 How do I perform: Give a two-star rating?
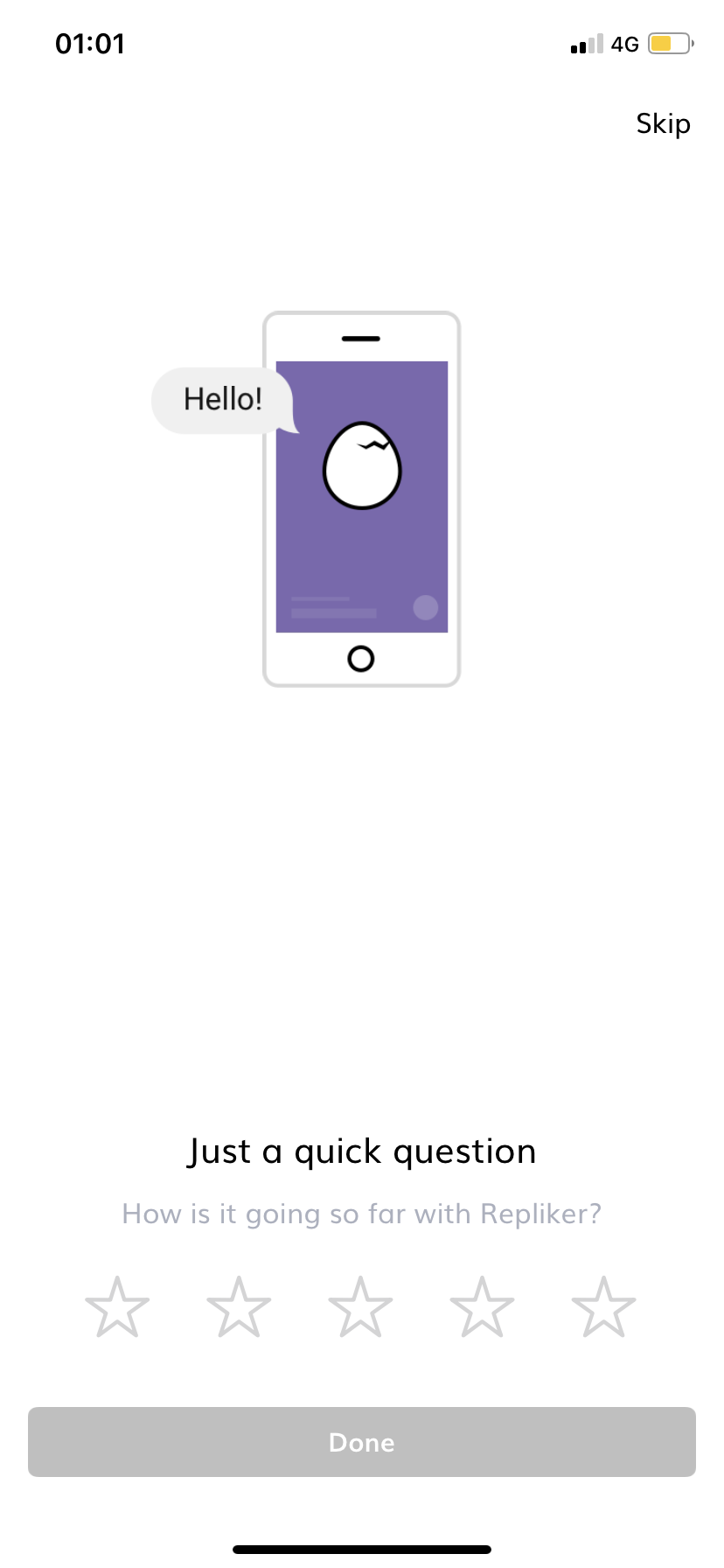coord(239,1307)
